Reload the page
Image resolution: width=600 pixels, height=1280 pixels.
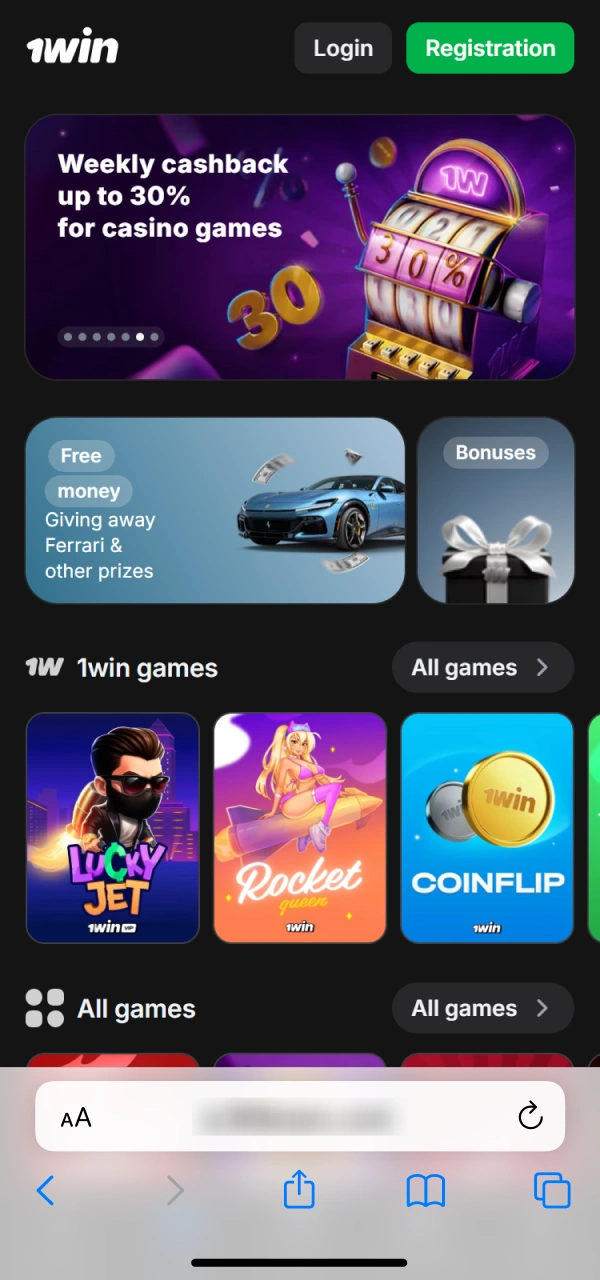[530, 1116]
